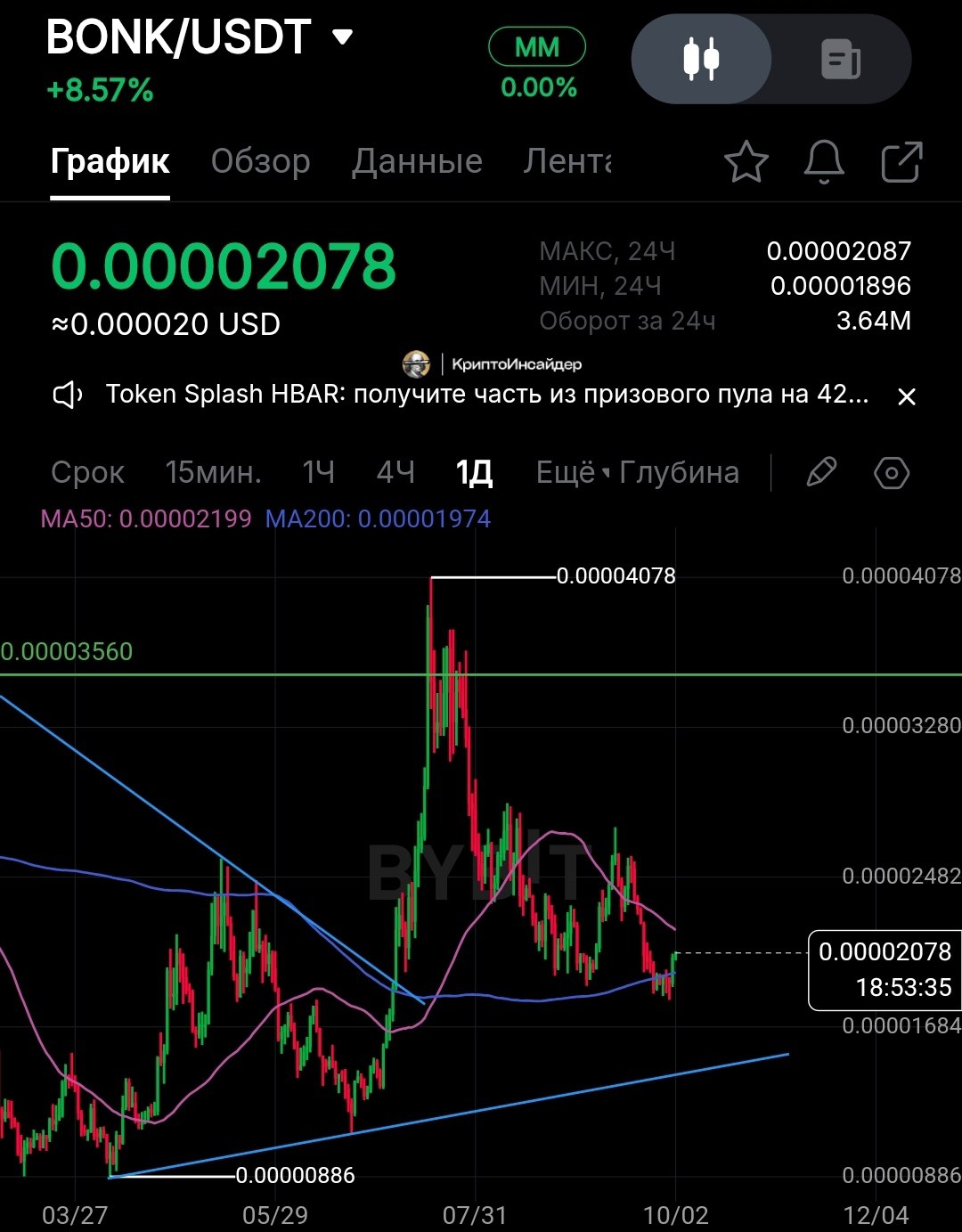
Task: Dismiss the Token Splash announcement banner
Action: [x=906, y=396]
